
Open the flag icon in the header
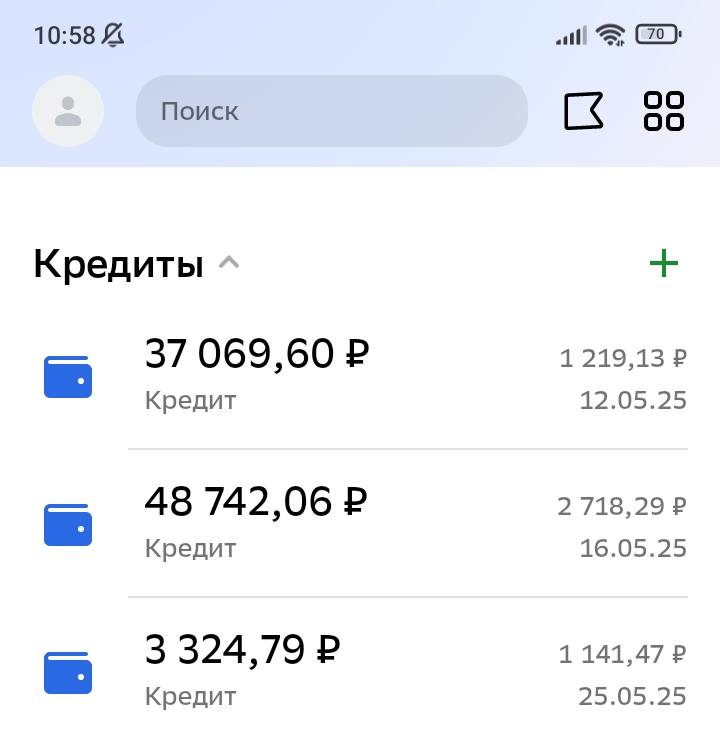[584, 111]
